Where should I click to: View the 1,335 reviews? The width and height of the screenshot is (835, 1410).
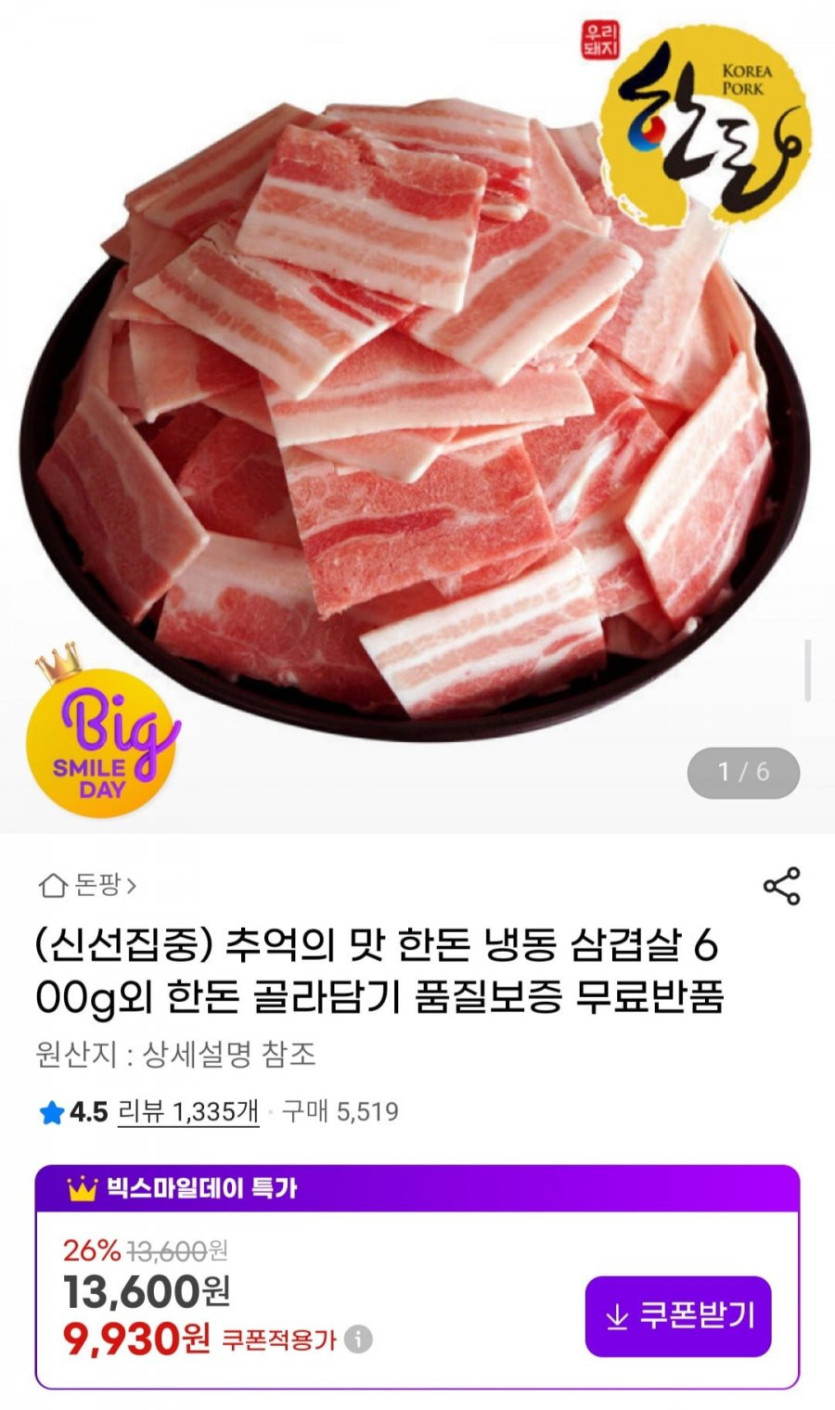pos(189,1111)
